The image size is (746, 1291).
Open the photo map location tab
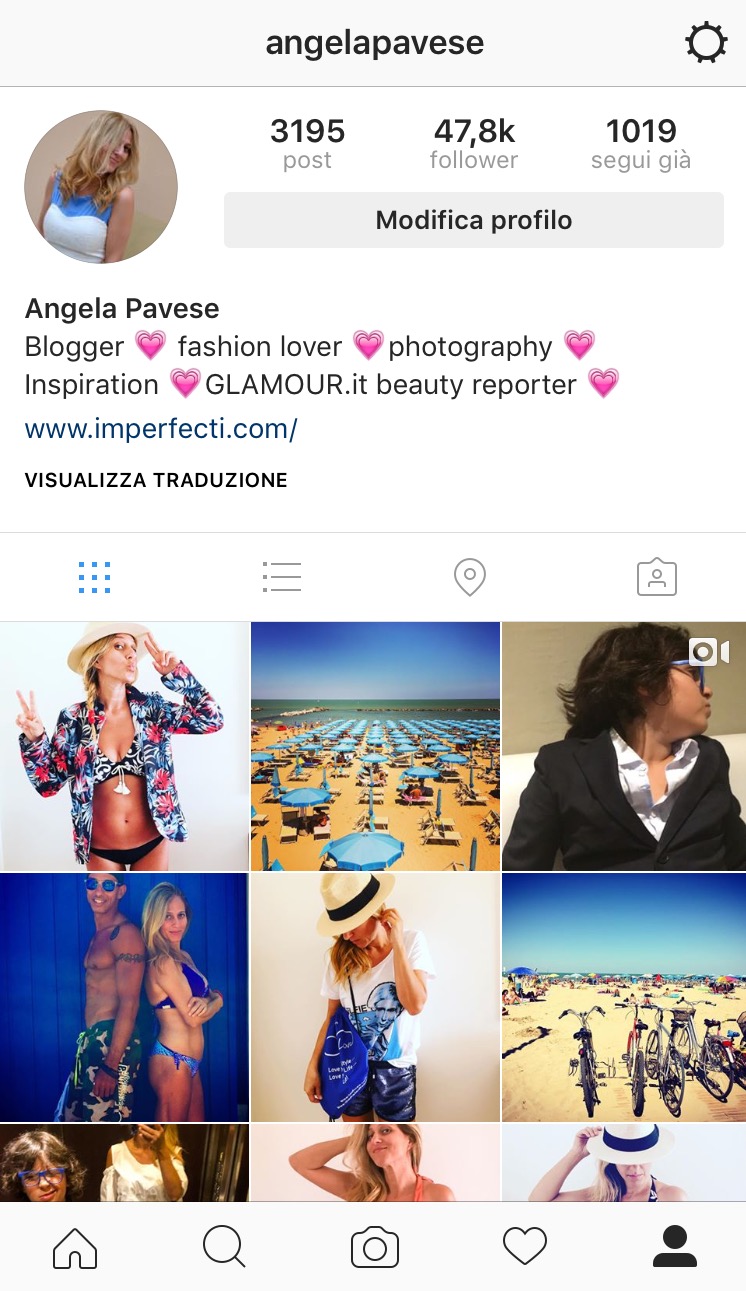pos(469,577)
